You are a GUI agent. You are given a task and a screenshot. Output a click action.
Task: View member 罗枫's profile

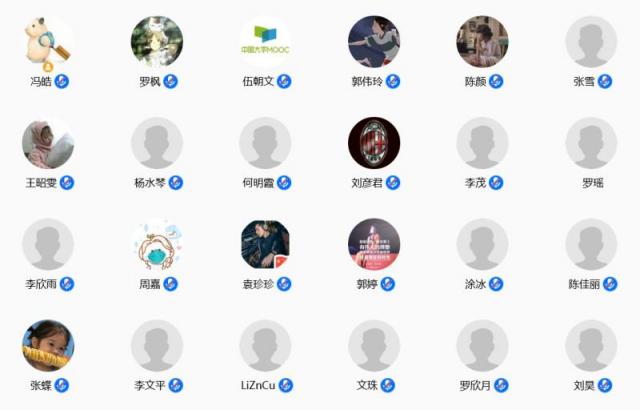157,41
